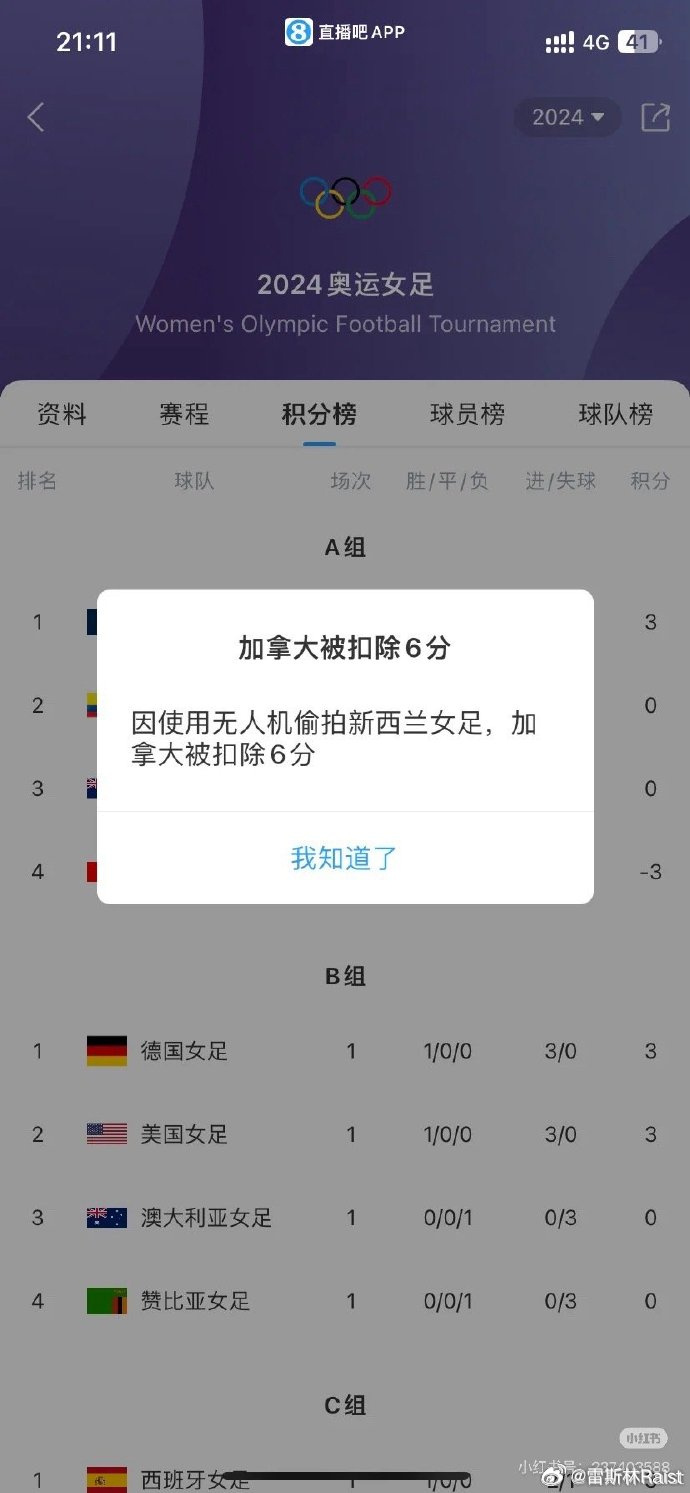Dismiss the dialog with 我知道了
The height and width of the screenshot is (1493, 690).
[x=344, y=858]
